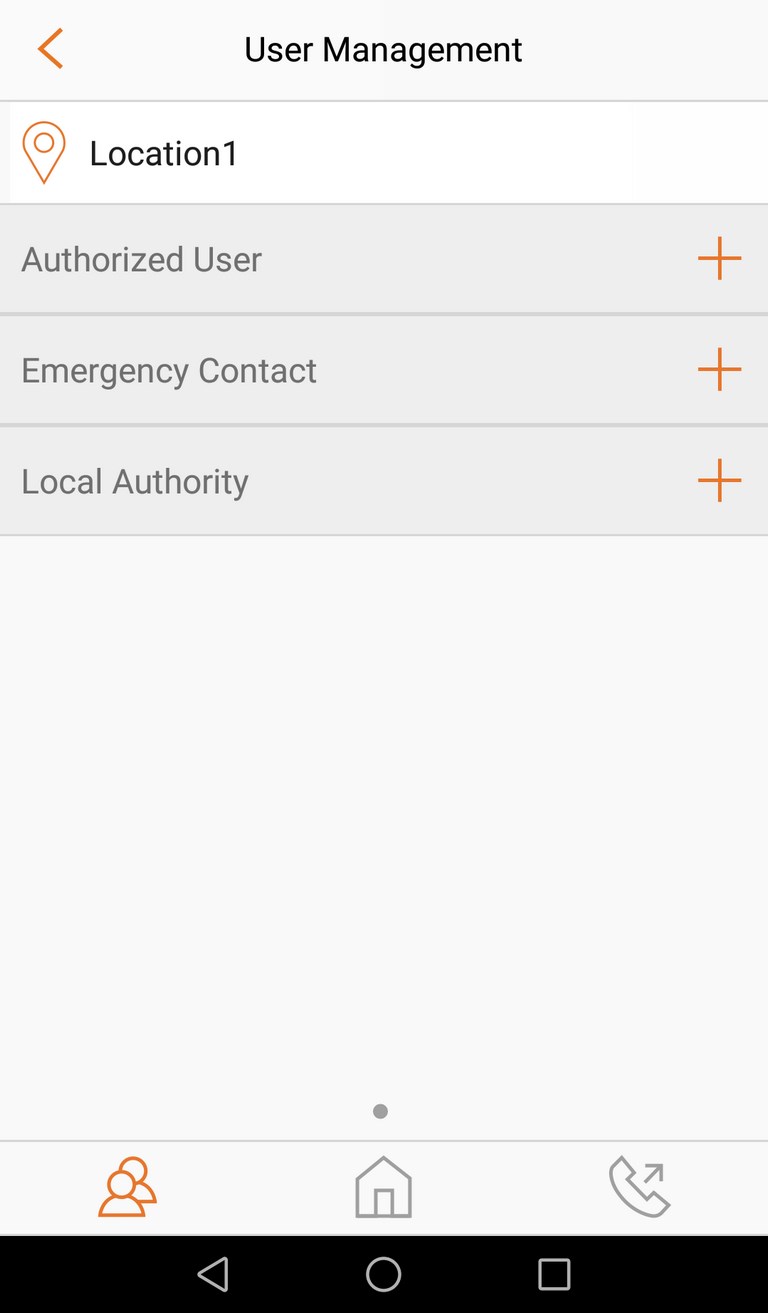Switch to the home tab
Screen dimensions: 768x1313
[x=384, y=1187]
